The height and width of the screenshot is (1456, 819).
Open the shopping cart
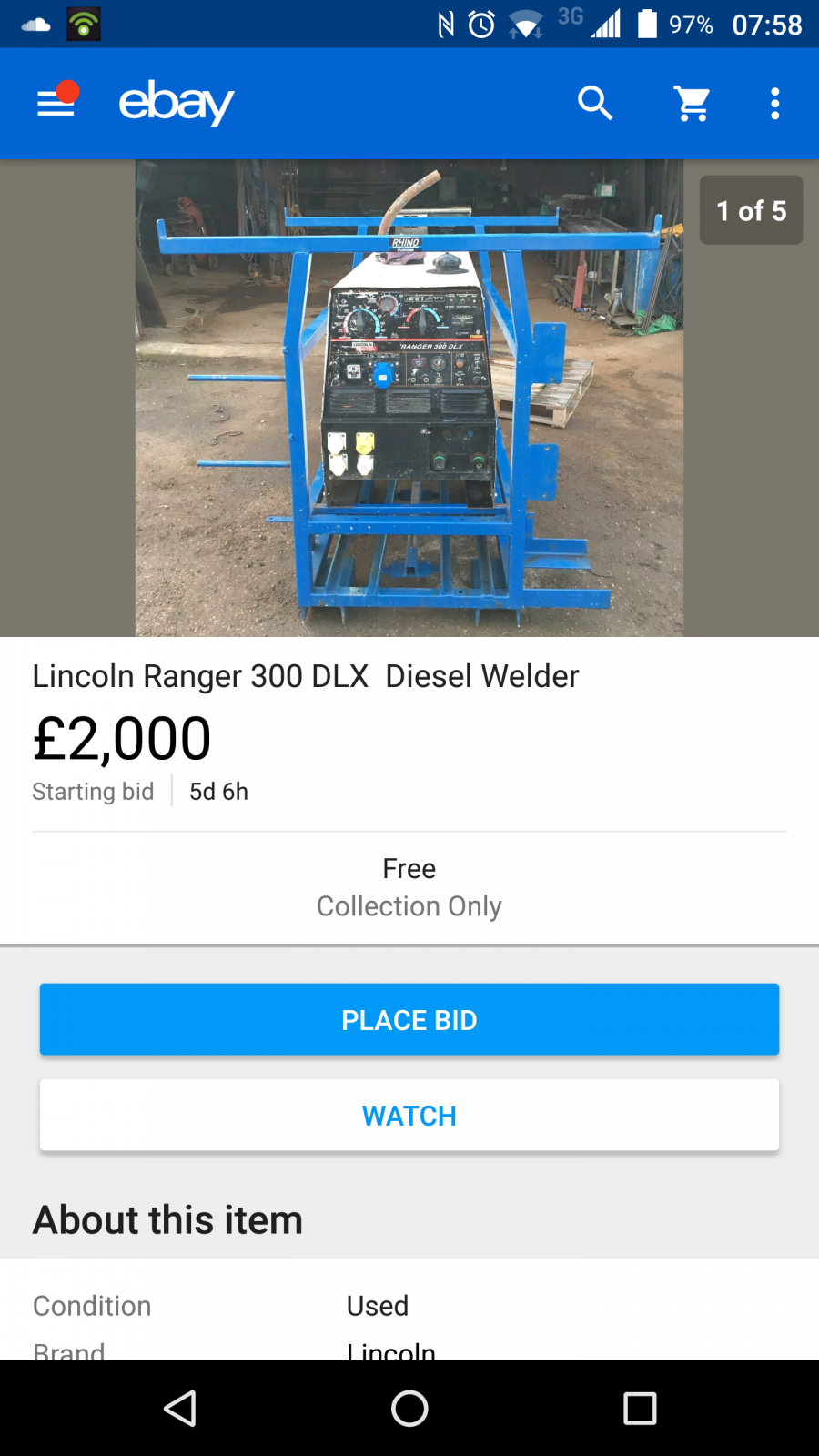click(693, 104)
